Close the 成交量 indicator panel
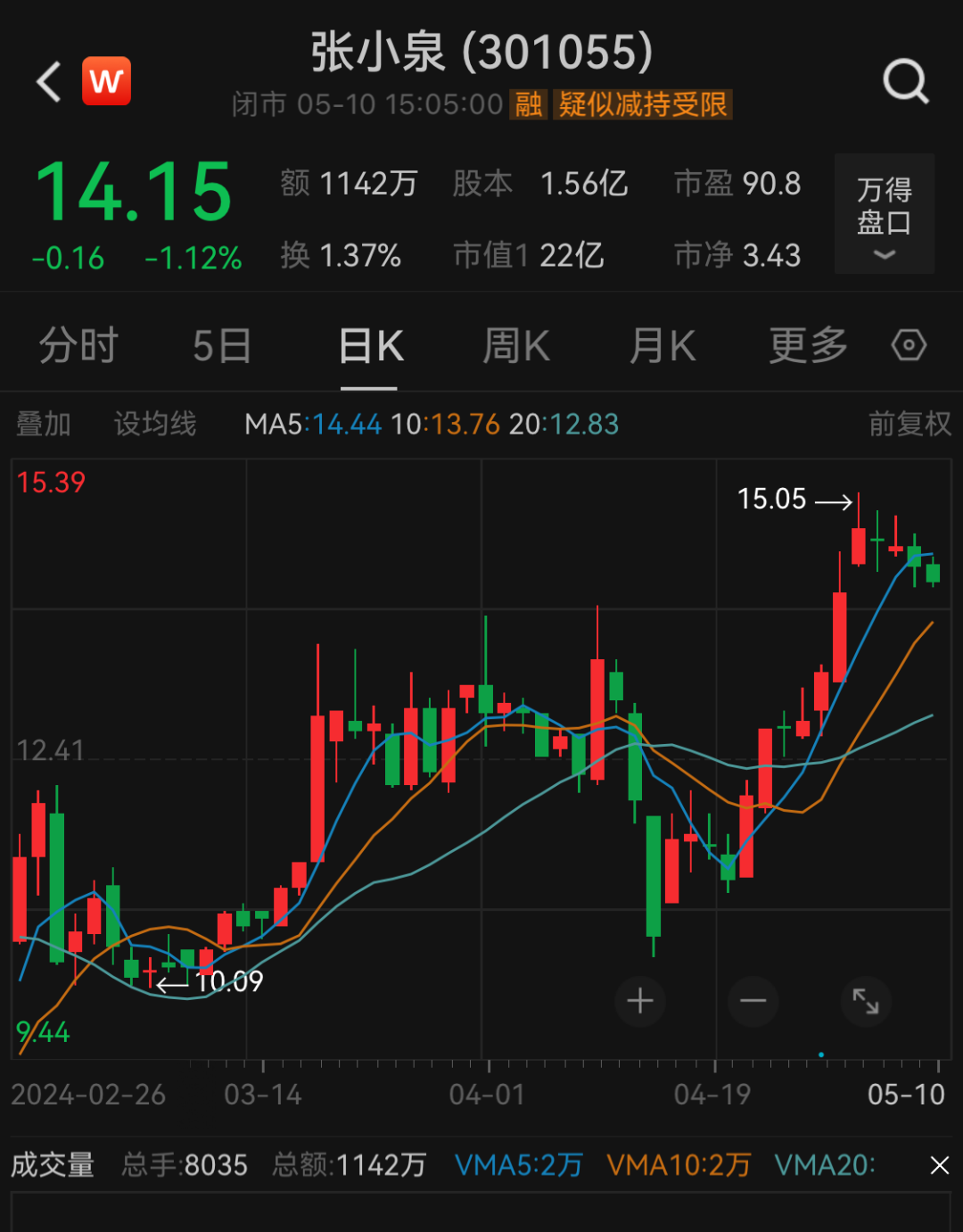 pos(939,1165)
